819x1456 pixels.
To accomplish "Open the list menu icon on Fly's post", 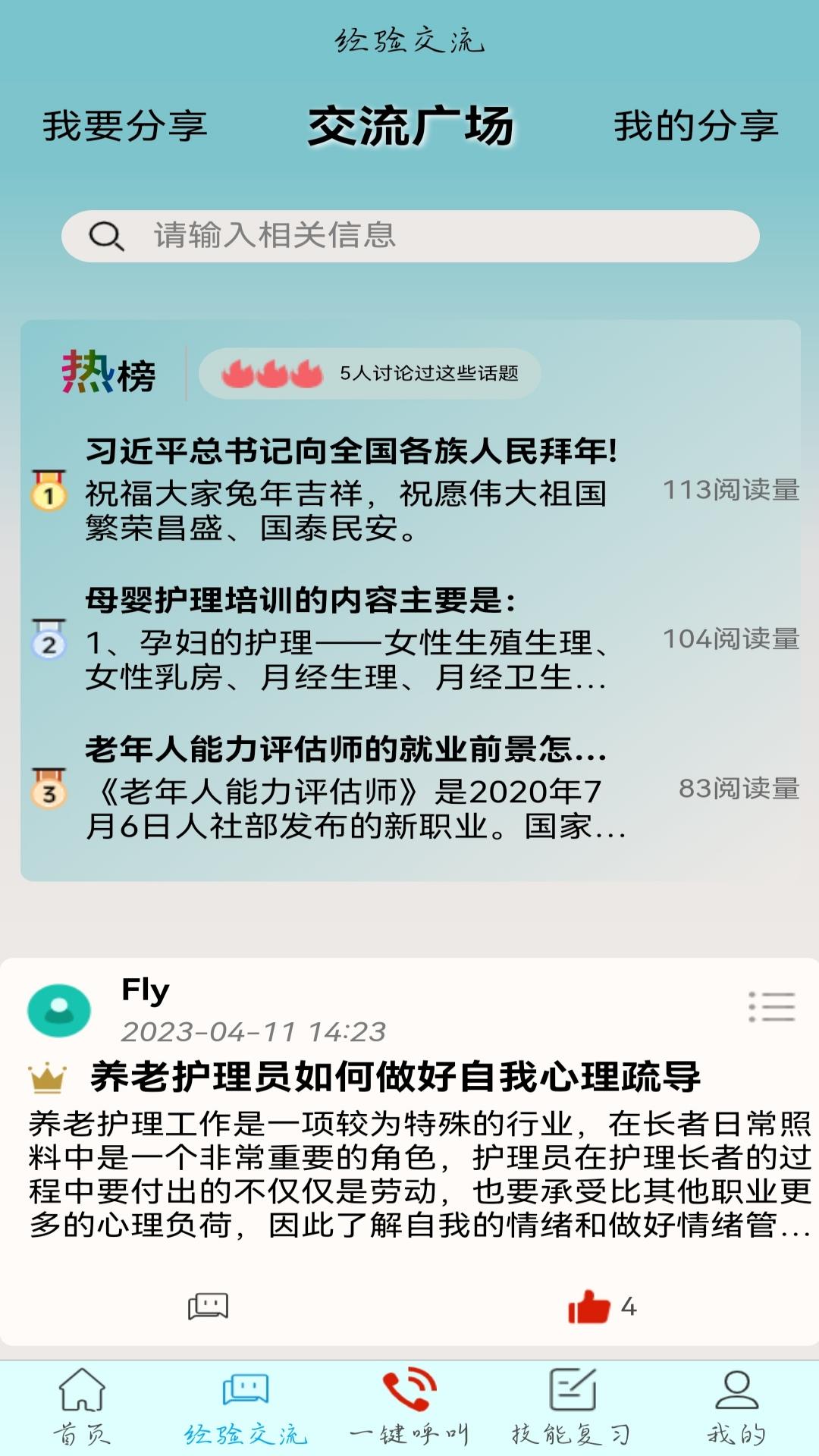I will coord(771,1007).
